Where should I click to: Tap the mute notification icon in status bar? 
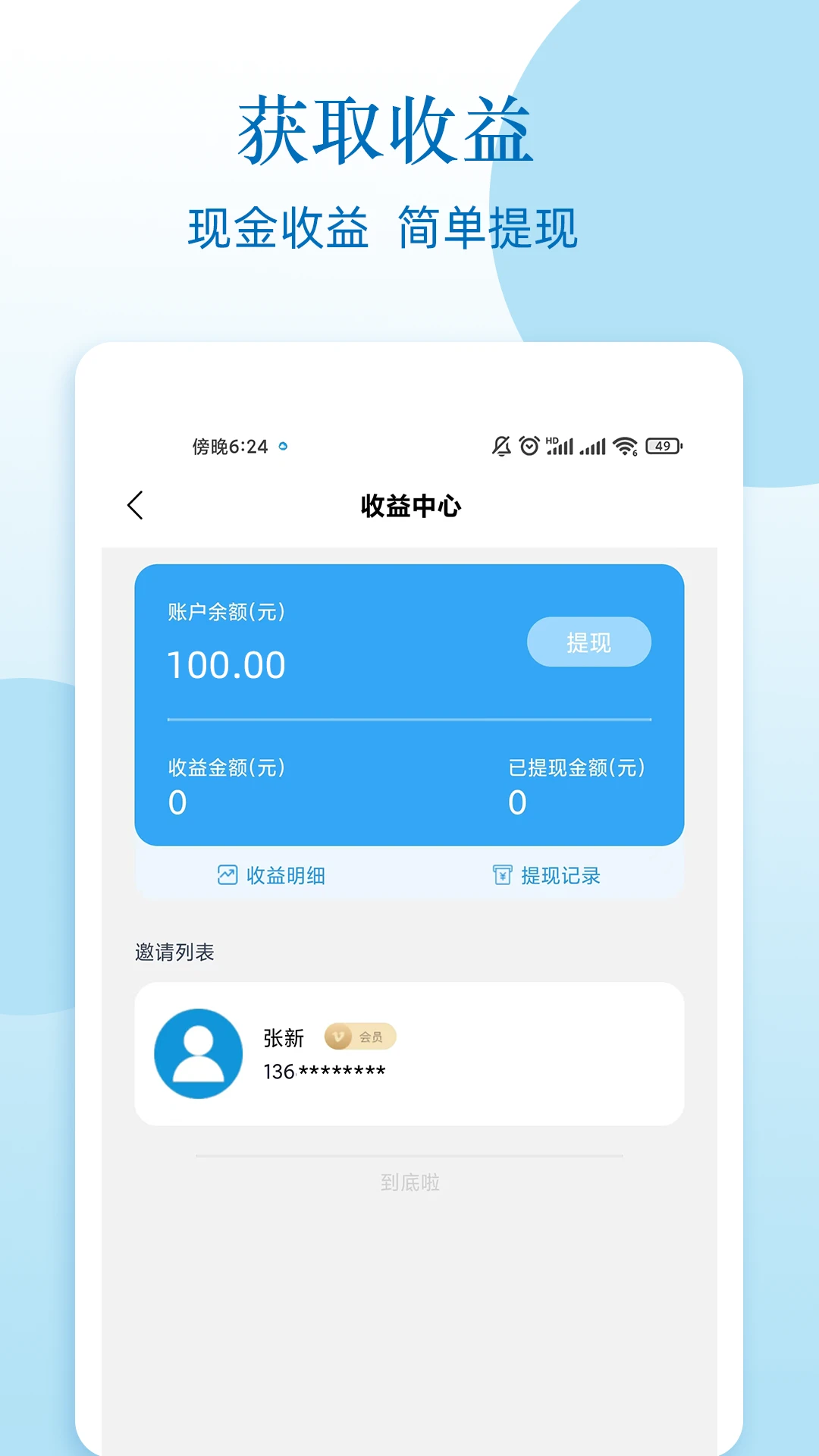(500, 446)
